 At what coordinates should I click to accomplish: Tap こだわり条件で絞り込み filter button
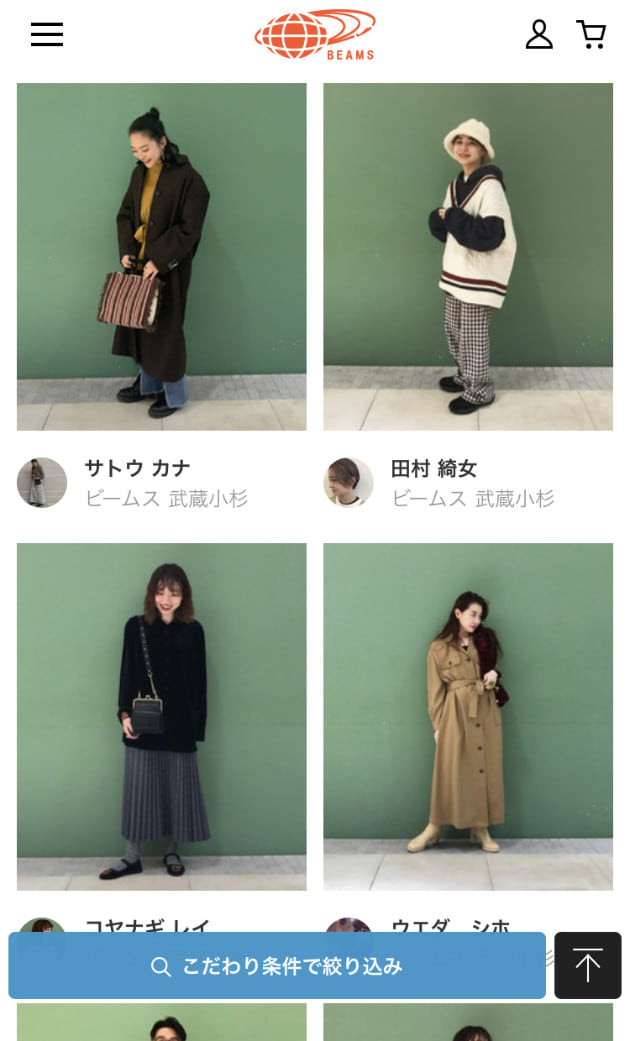277,966
